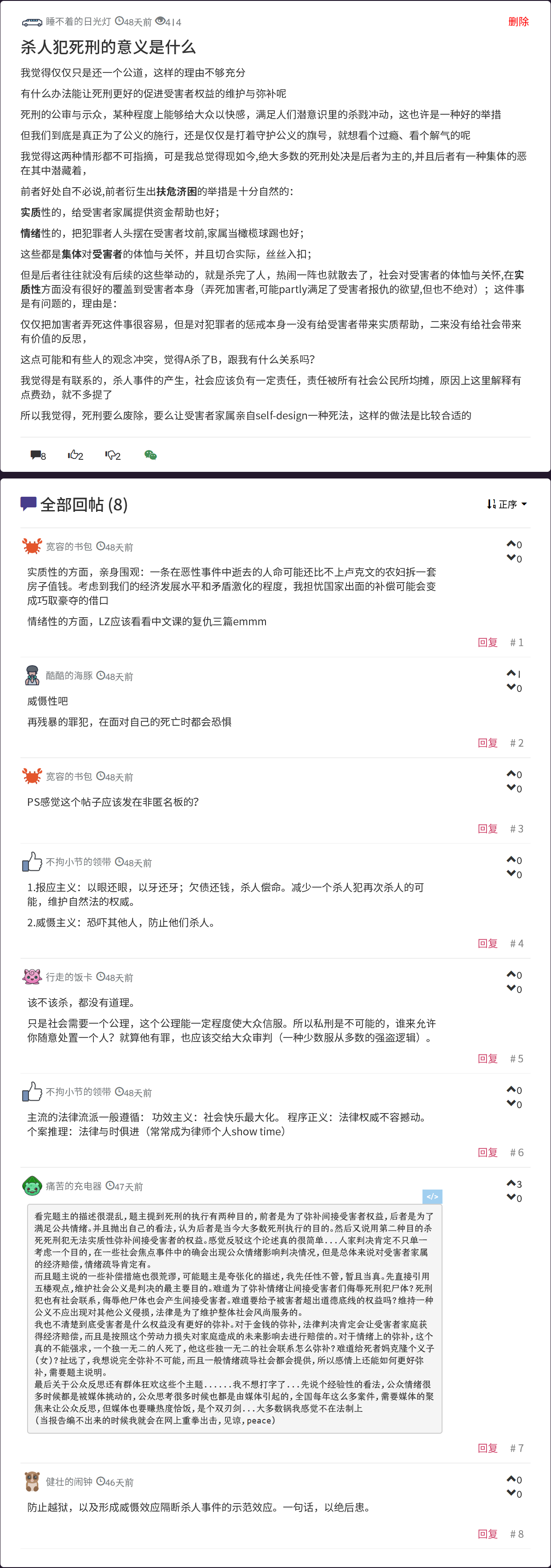Reply to comment #1

point(487,642)
